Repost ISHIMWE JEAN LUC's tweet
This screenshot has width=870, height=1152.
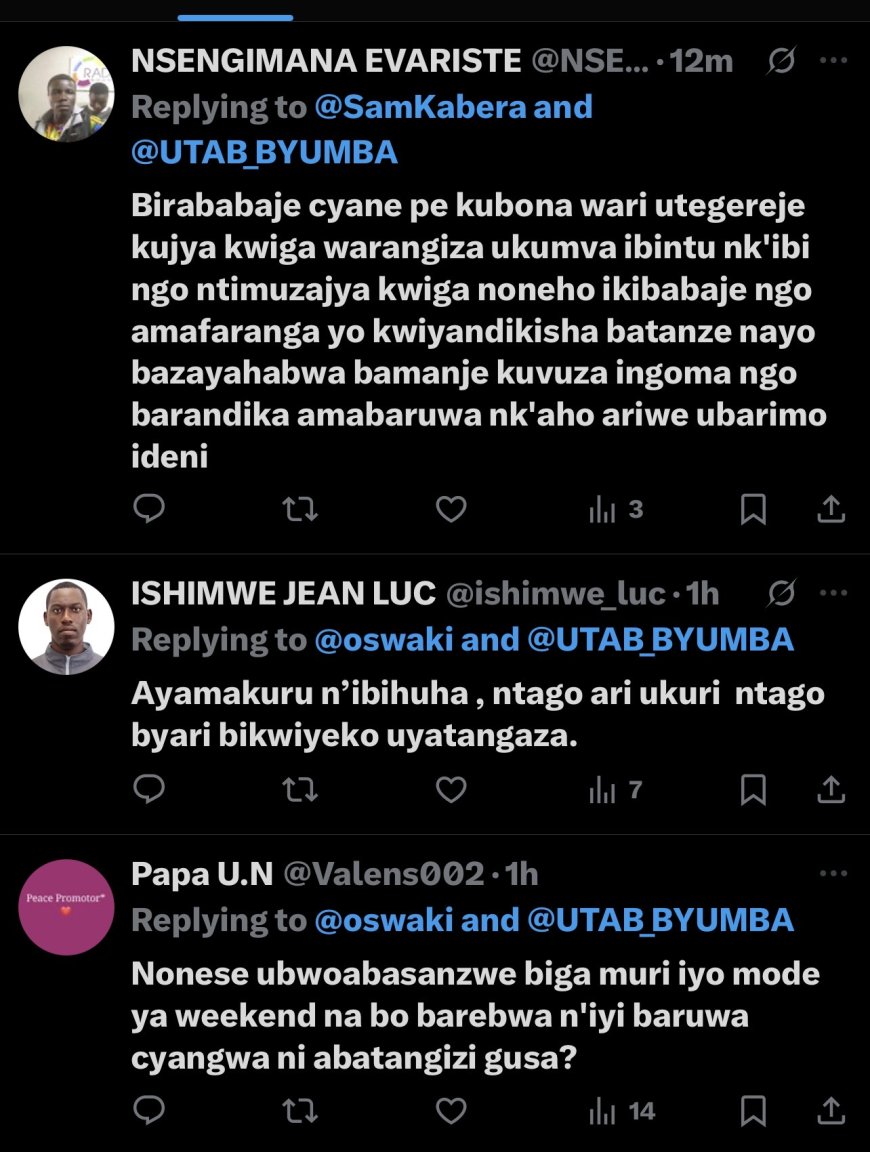click(x=300, y=791)
